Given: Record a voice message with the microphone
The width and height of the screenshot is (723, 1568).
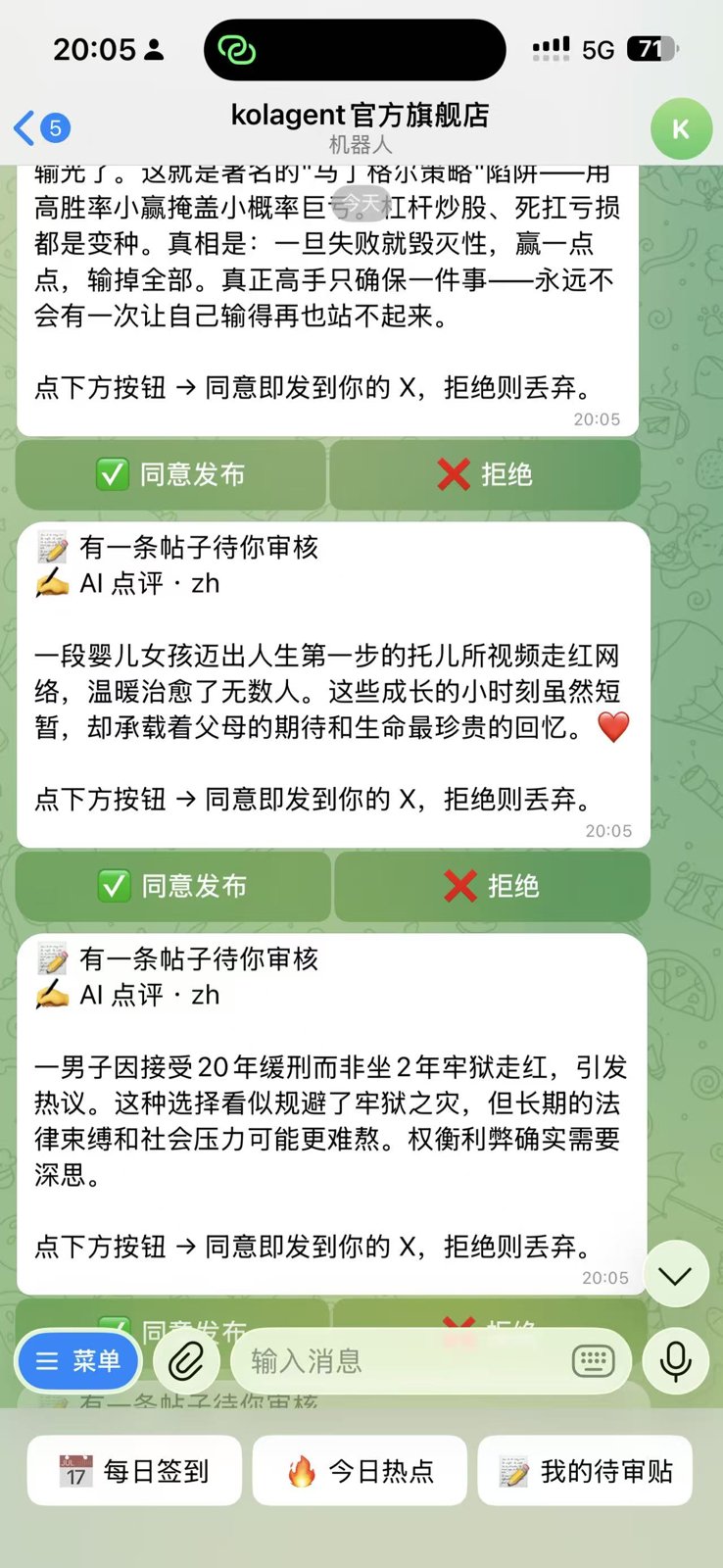Looking at the screenshot, I should (x=676, y=1361).
